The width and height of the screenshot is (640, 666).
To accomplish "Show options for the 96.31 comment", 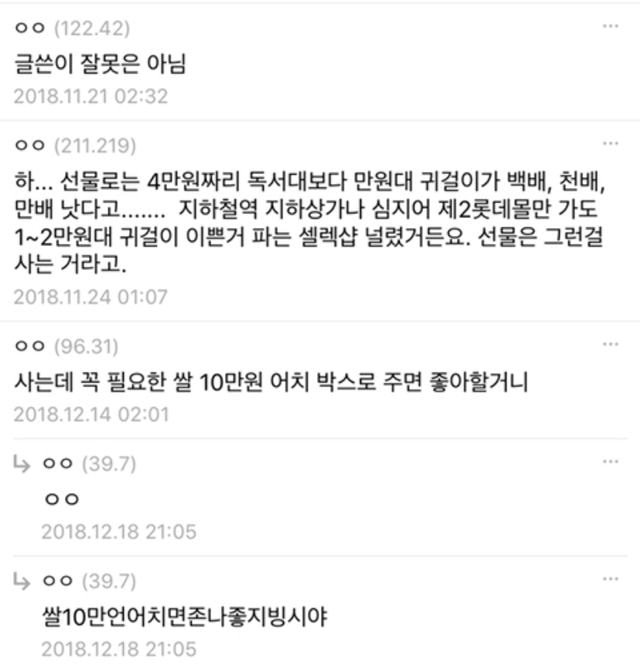I will [x=609, y=345].
